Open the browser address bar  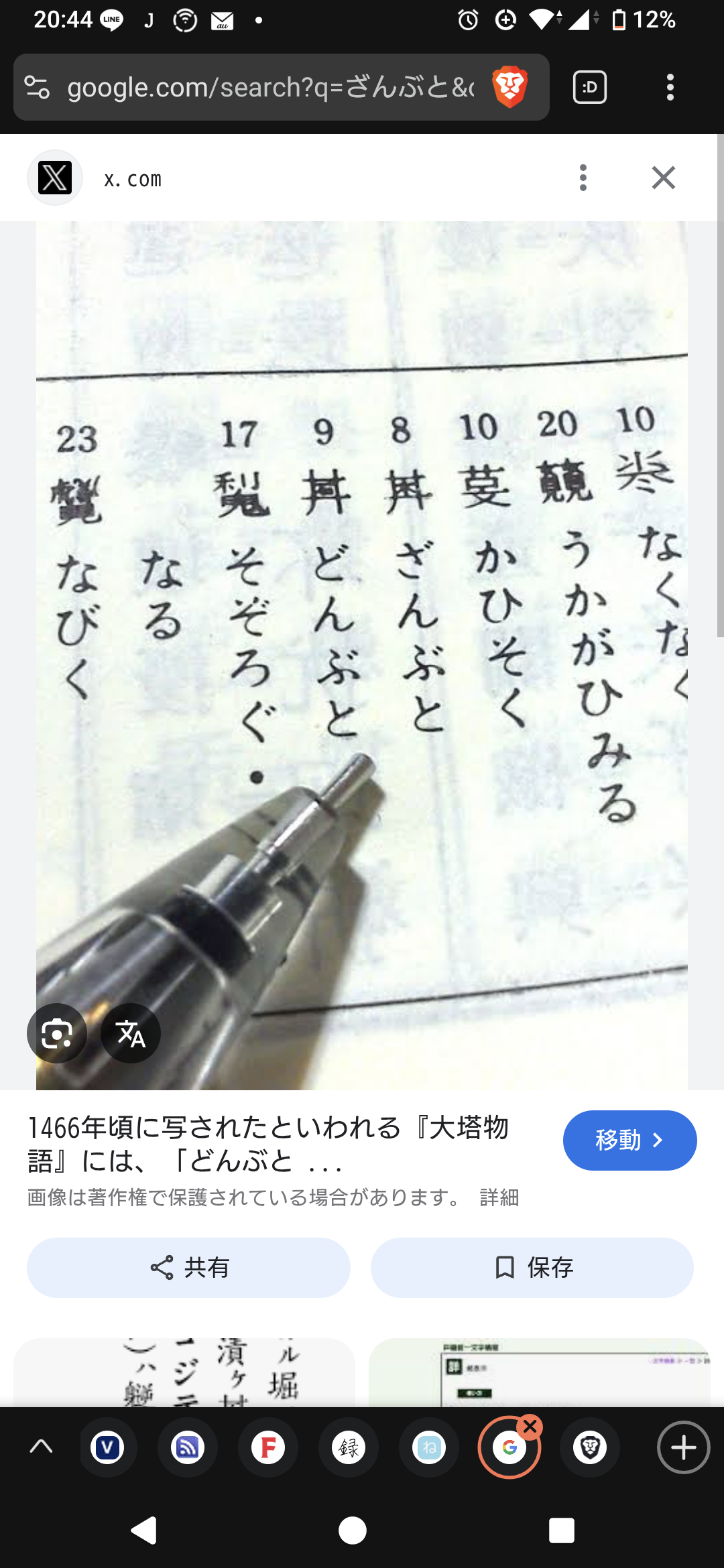pyautogui.click(x=268, y=87)
